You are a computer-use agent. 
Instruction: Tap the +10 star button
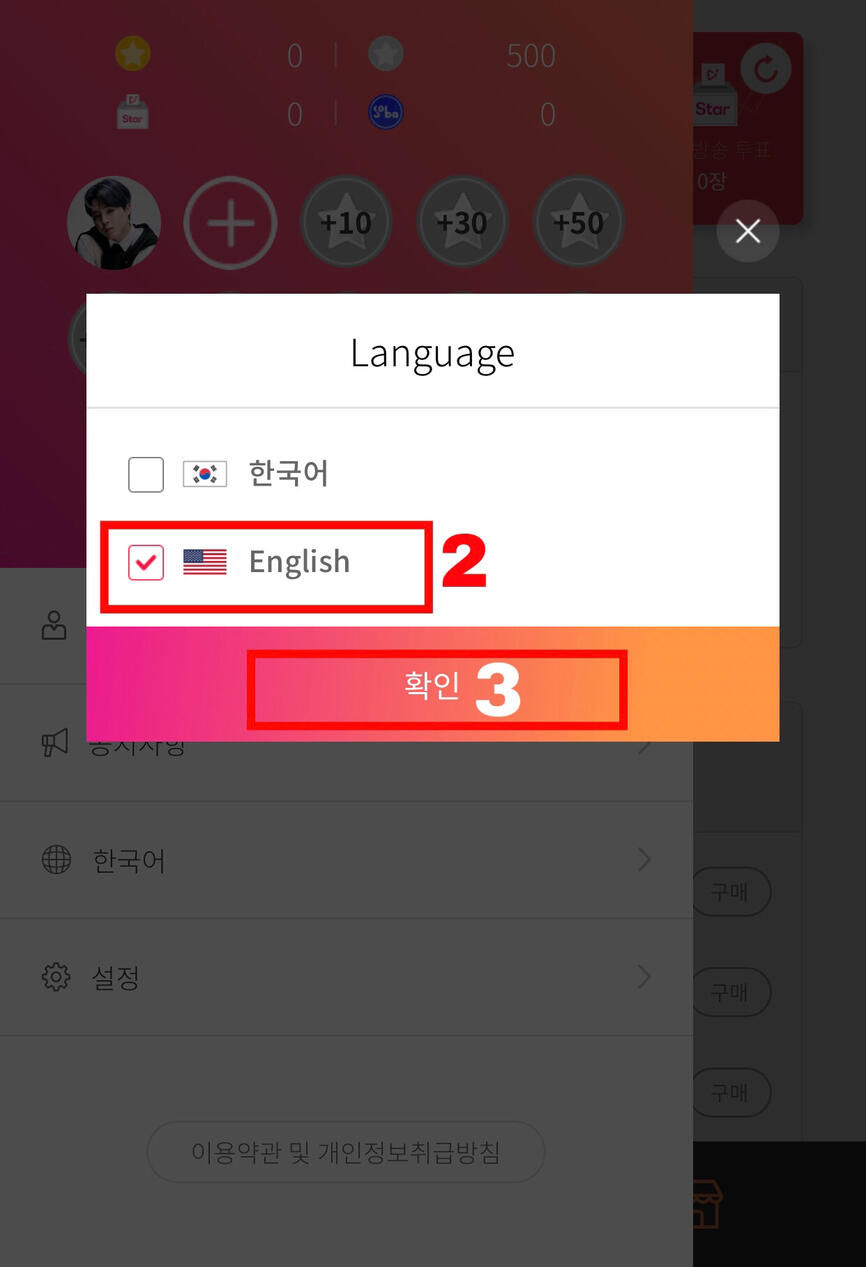tap(346, 222)
